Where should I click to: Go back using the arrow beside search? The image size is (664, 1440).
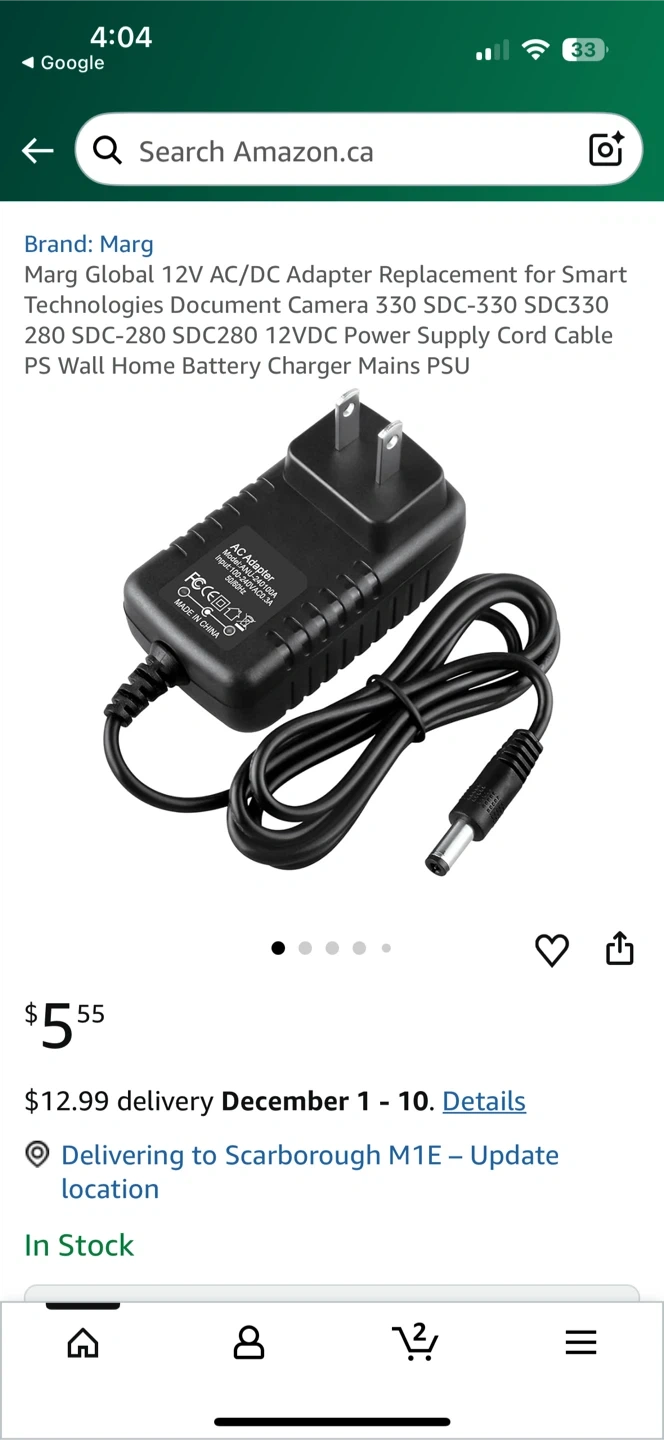click(x=38, y=151)
